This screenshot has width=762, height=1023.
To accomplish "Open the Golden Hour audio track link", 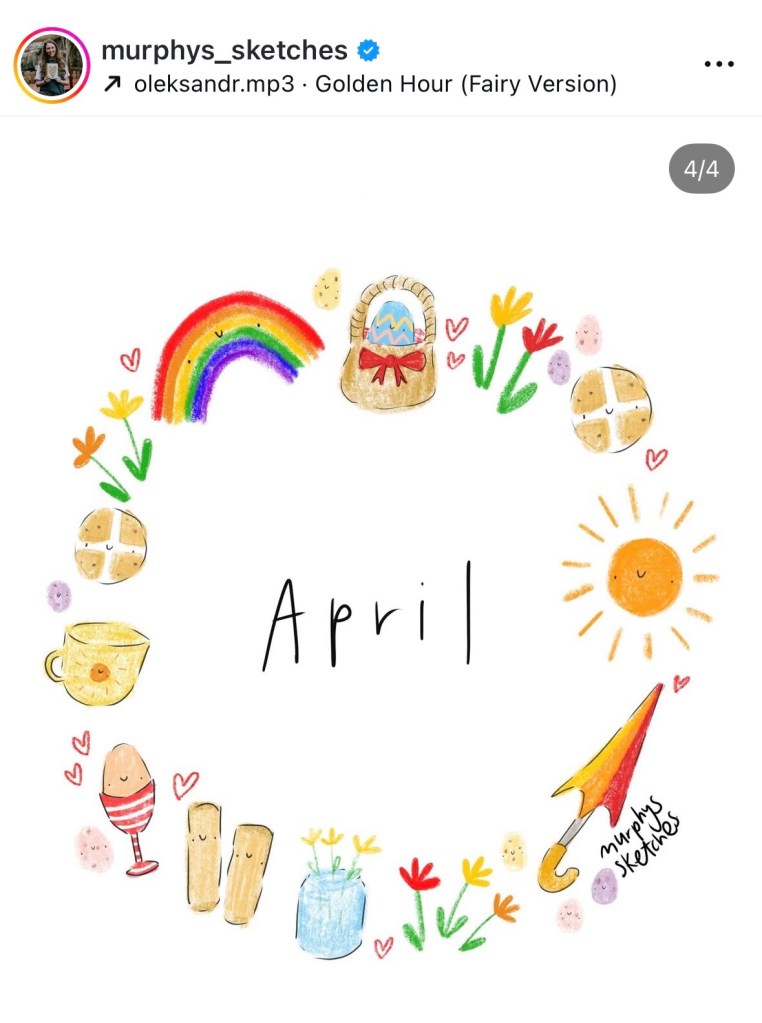I will tap(374, 84).
